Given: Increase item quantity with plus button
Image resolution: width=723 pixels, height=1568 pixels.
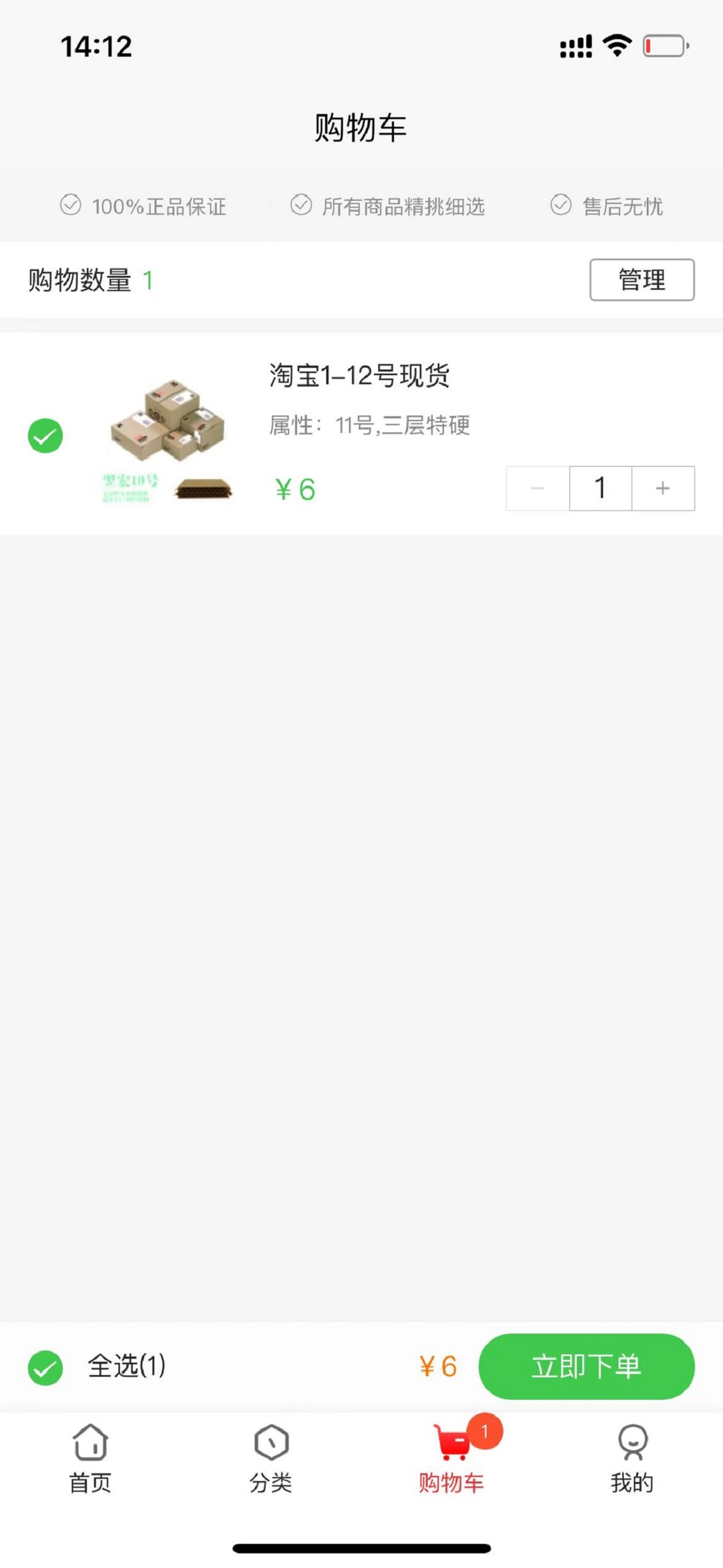Looking at the screenshot, I should [662, 488].
